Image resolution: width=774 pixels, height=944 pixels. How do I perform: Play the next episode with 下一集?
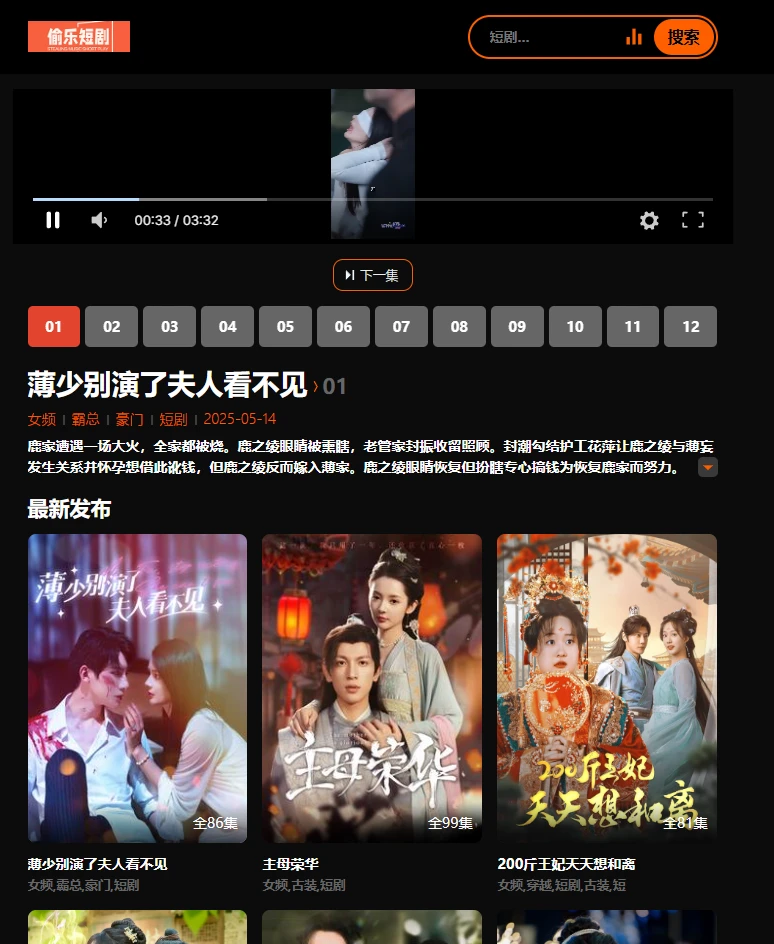pyautogui.click(x=372, y=275)
